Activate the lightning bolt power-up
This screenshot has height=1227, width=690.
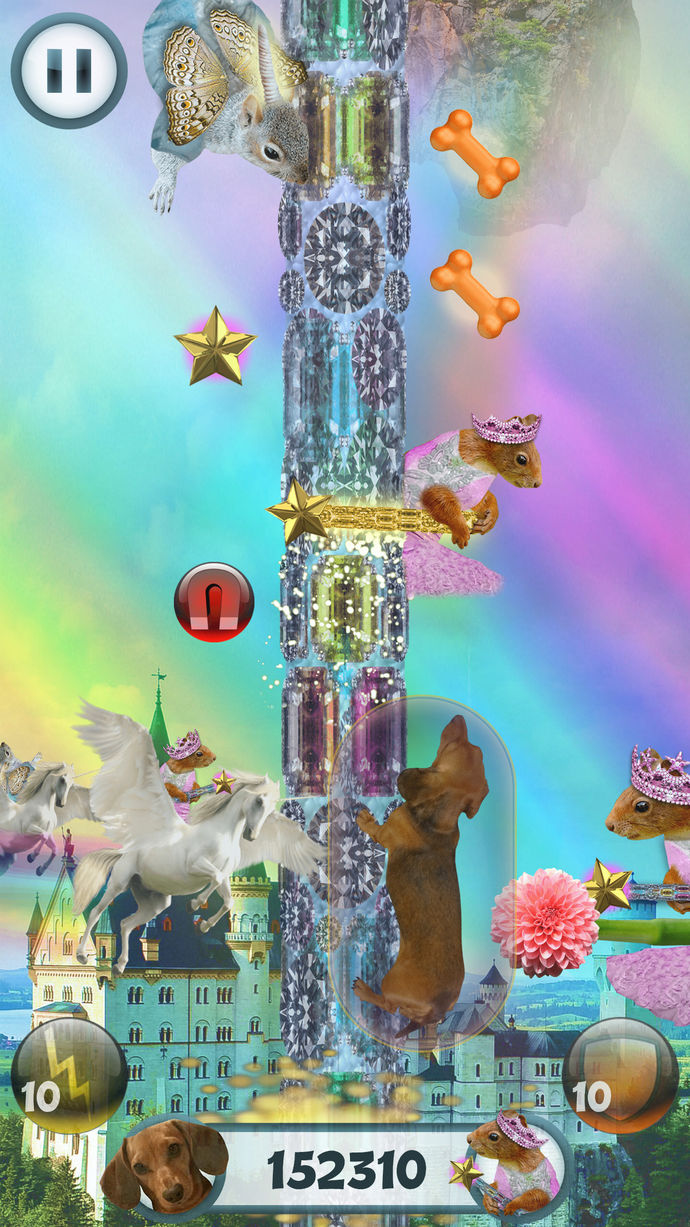[x=69, y=1076]
